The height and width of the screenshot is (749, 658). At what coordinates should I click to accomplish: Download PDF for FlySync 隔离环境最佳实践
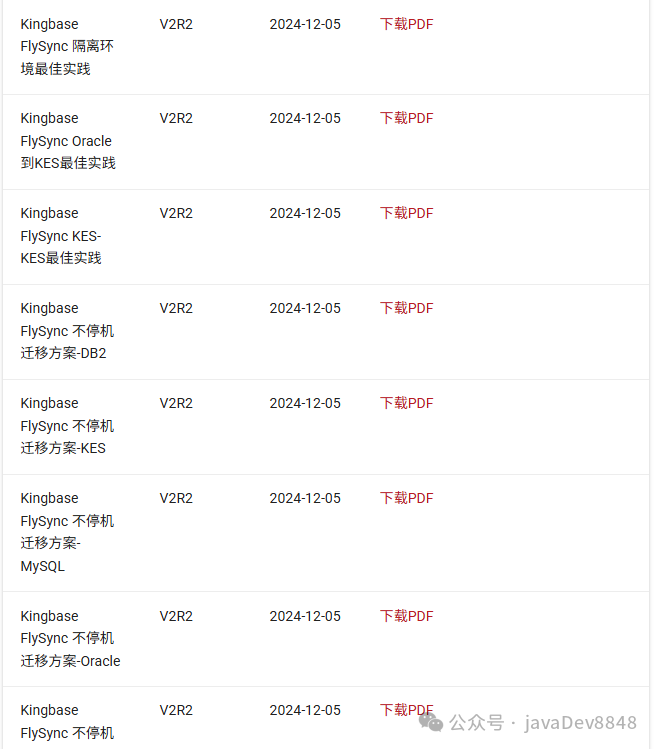pyautogui.click(x=406, y=24)
